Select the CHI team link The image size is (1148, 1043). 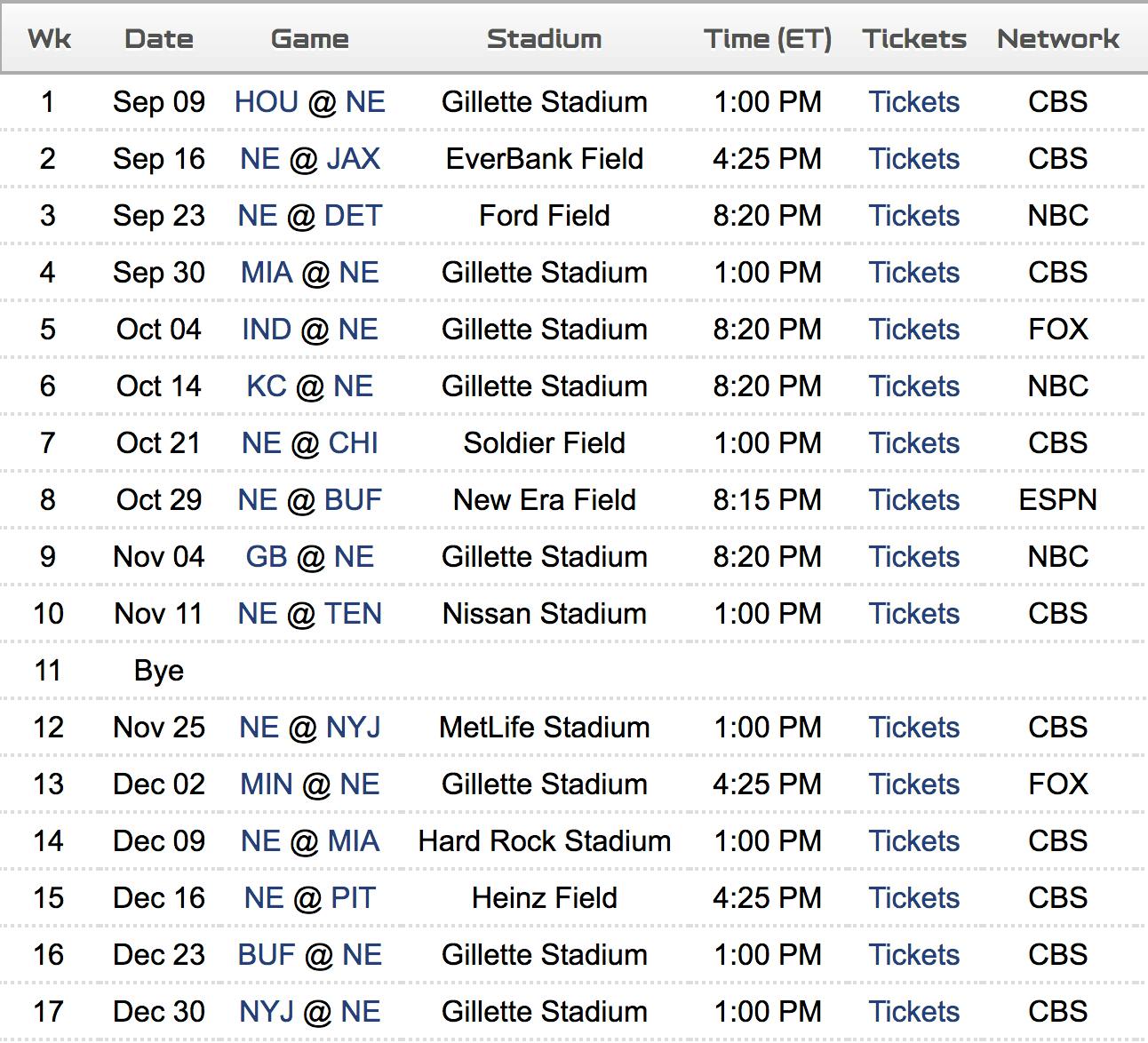pos(354,443)
